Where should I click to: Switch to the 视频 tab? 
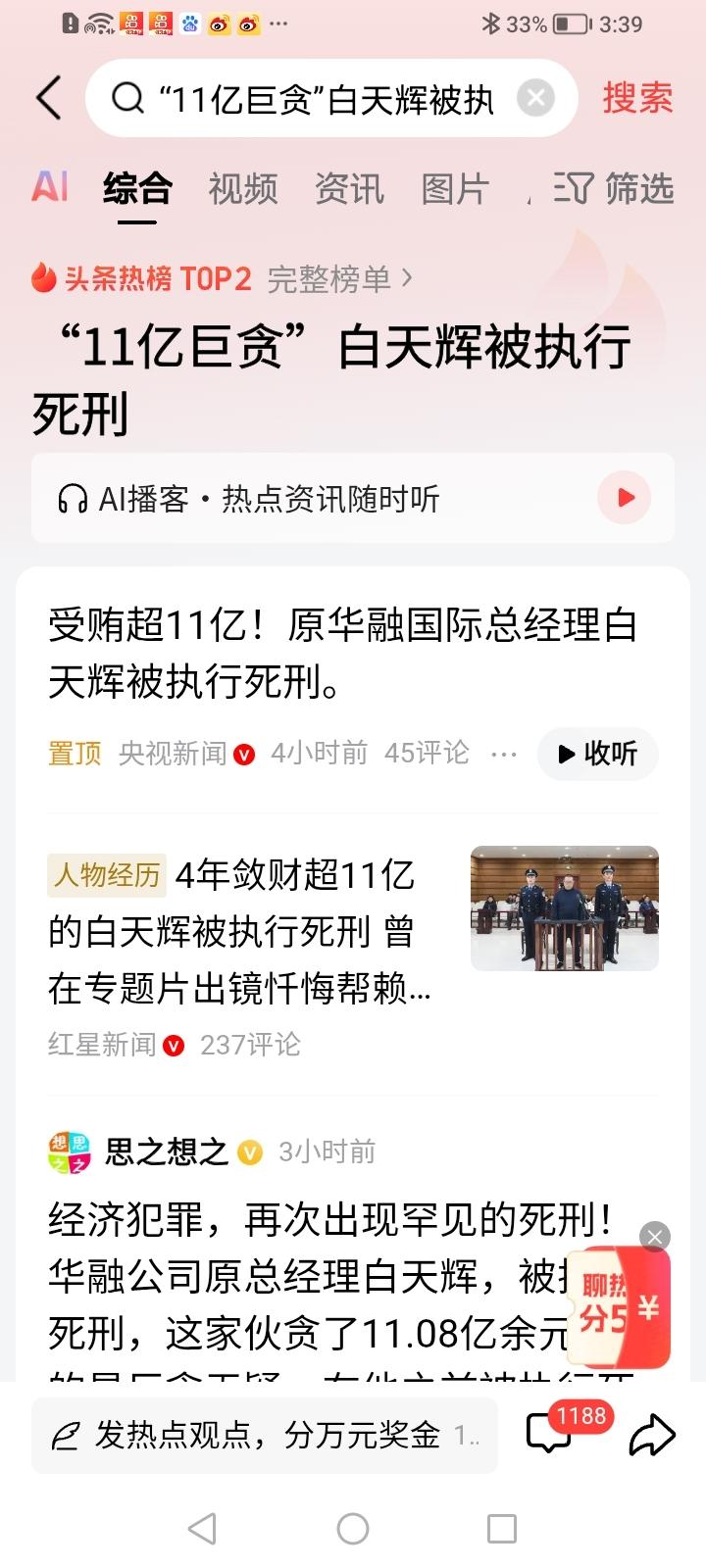pyautogui.click(x=244, y=190)
